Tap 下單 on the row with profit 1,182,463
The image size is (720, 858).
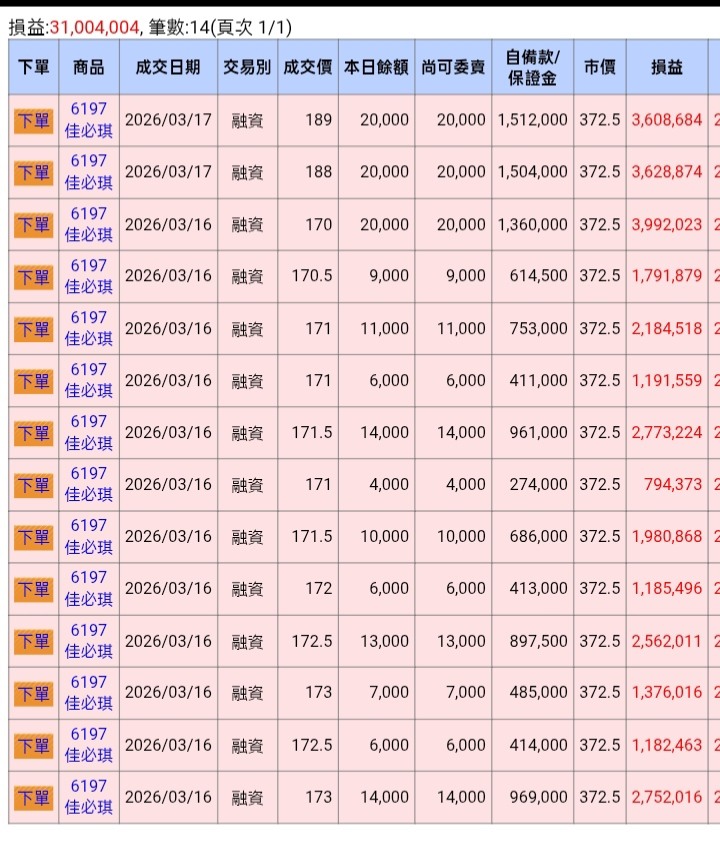(33, 745)
